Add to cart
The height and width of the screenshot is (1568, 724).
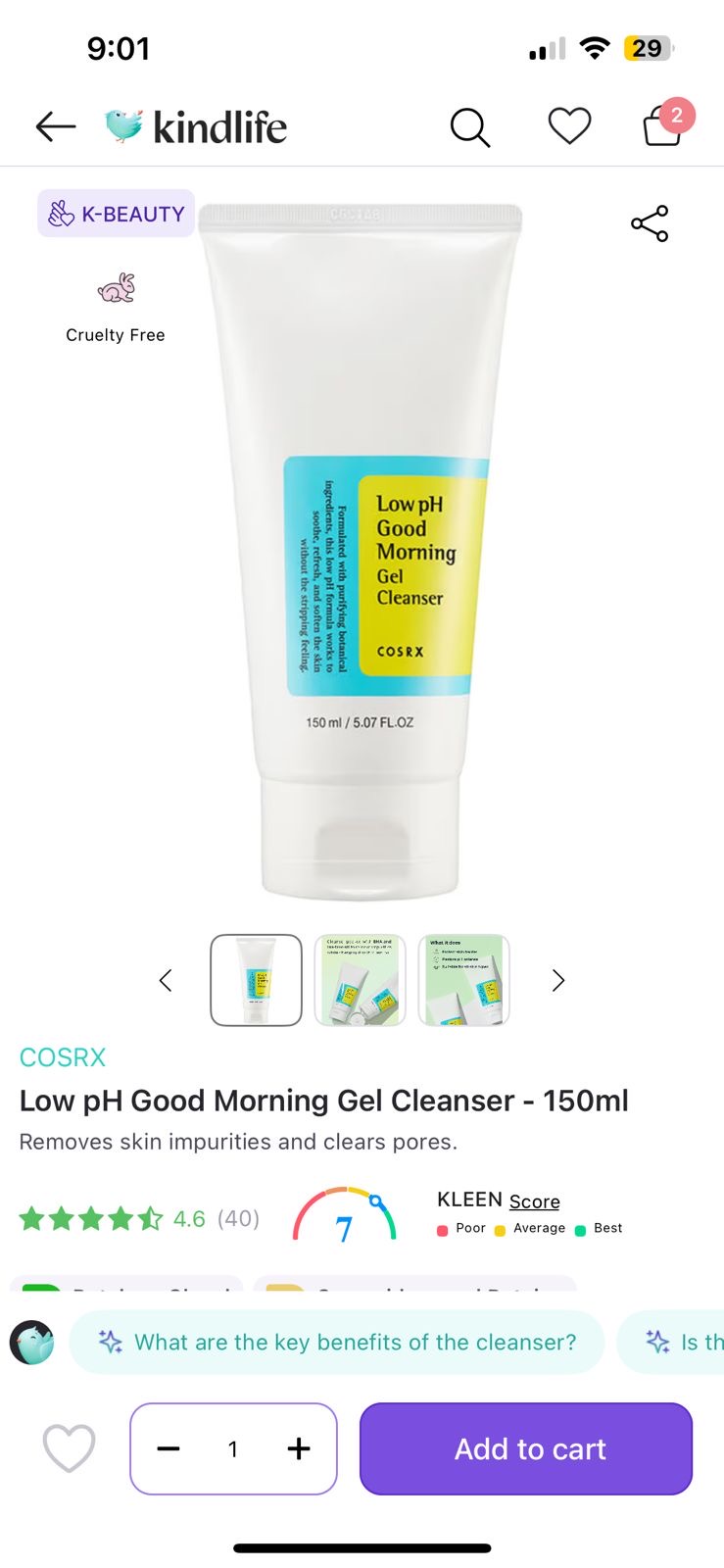(x=526, y=1448)
